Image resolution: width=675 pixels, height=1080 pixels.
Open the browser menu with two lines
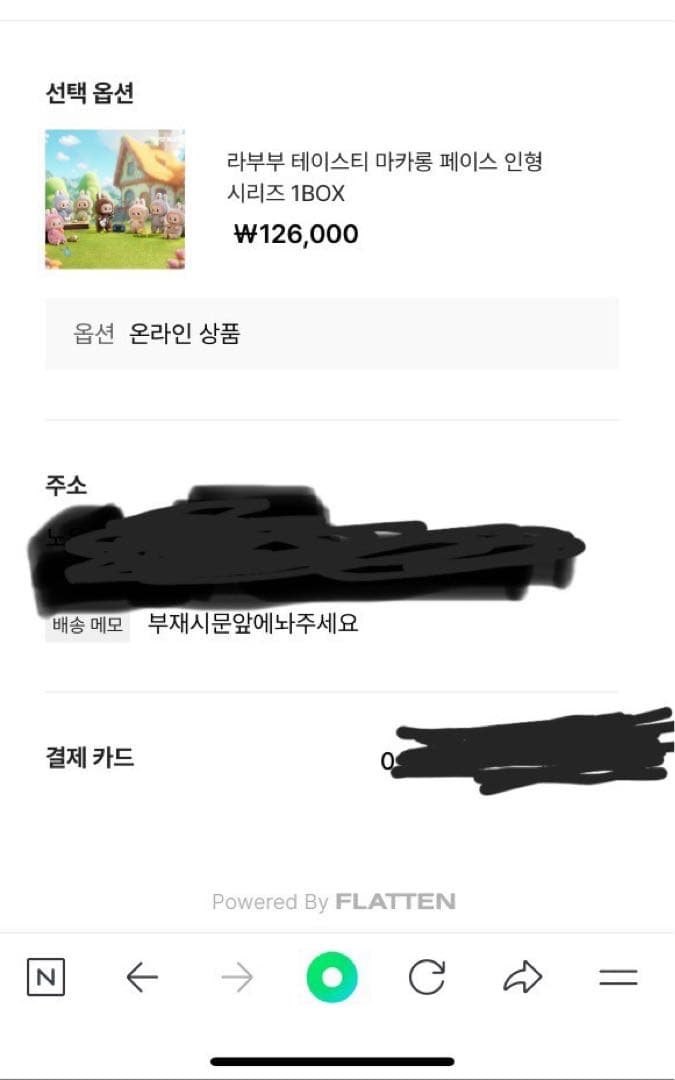pos(618,978)
